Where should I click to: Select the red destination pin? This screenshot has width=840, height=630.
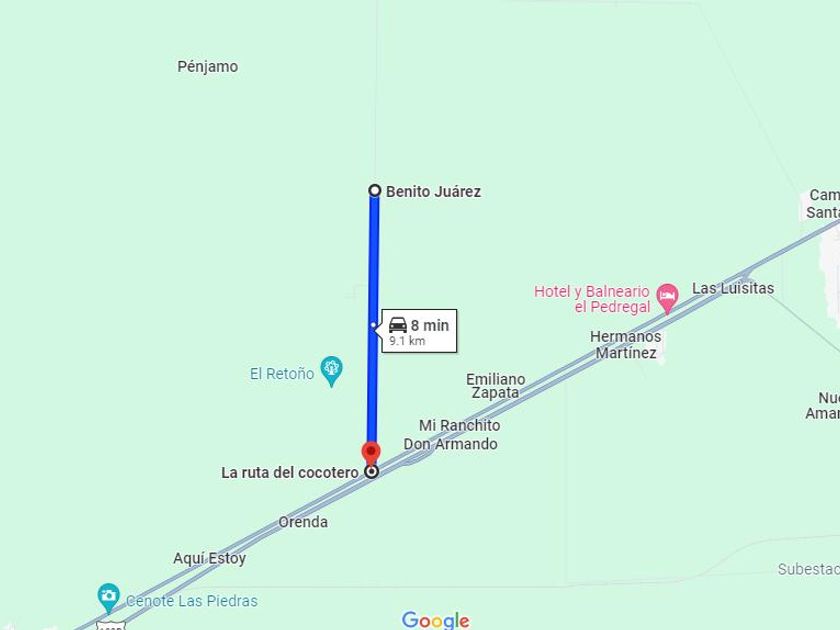pos(371,453)
